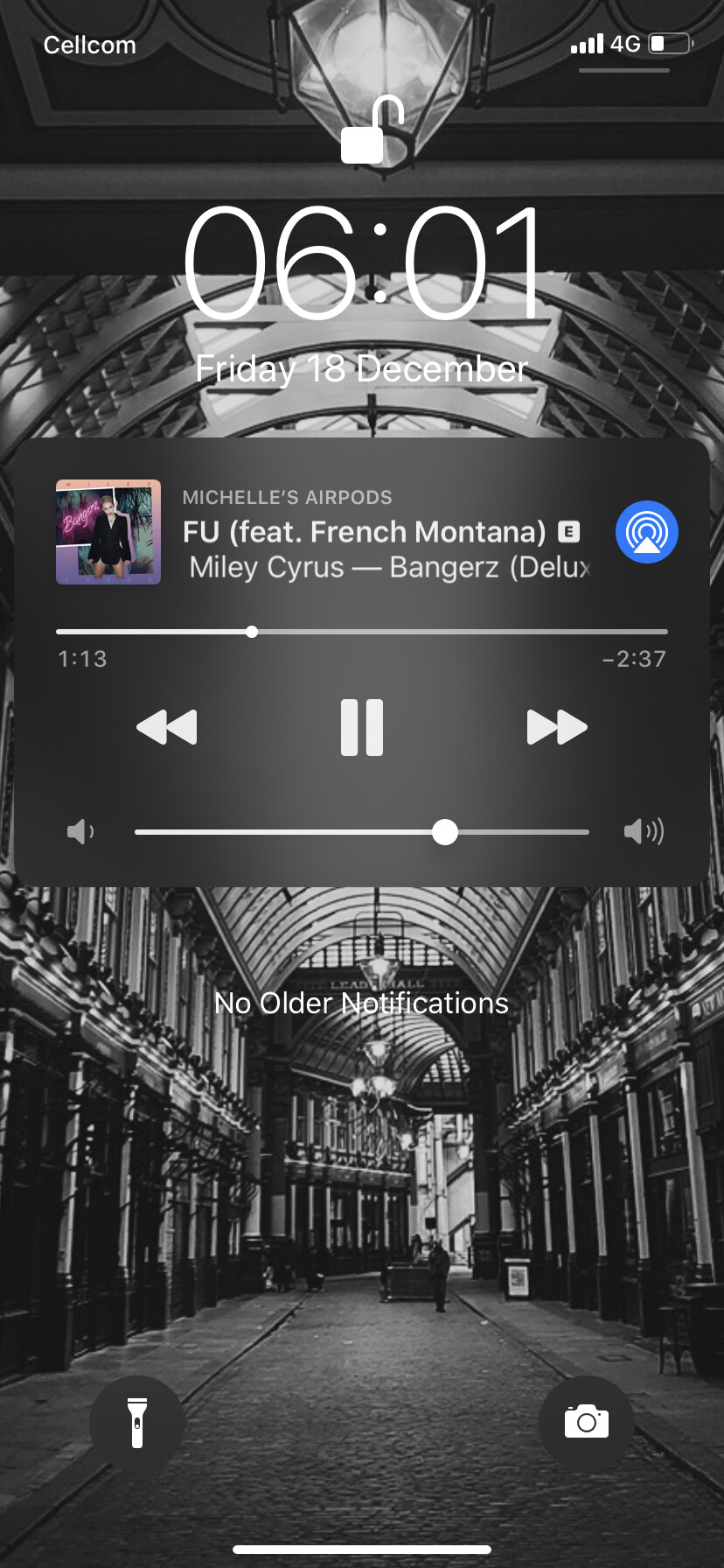Turn on the flashlight
724x1568 pixels.
137,1422
